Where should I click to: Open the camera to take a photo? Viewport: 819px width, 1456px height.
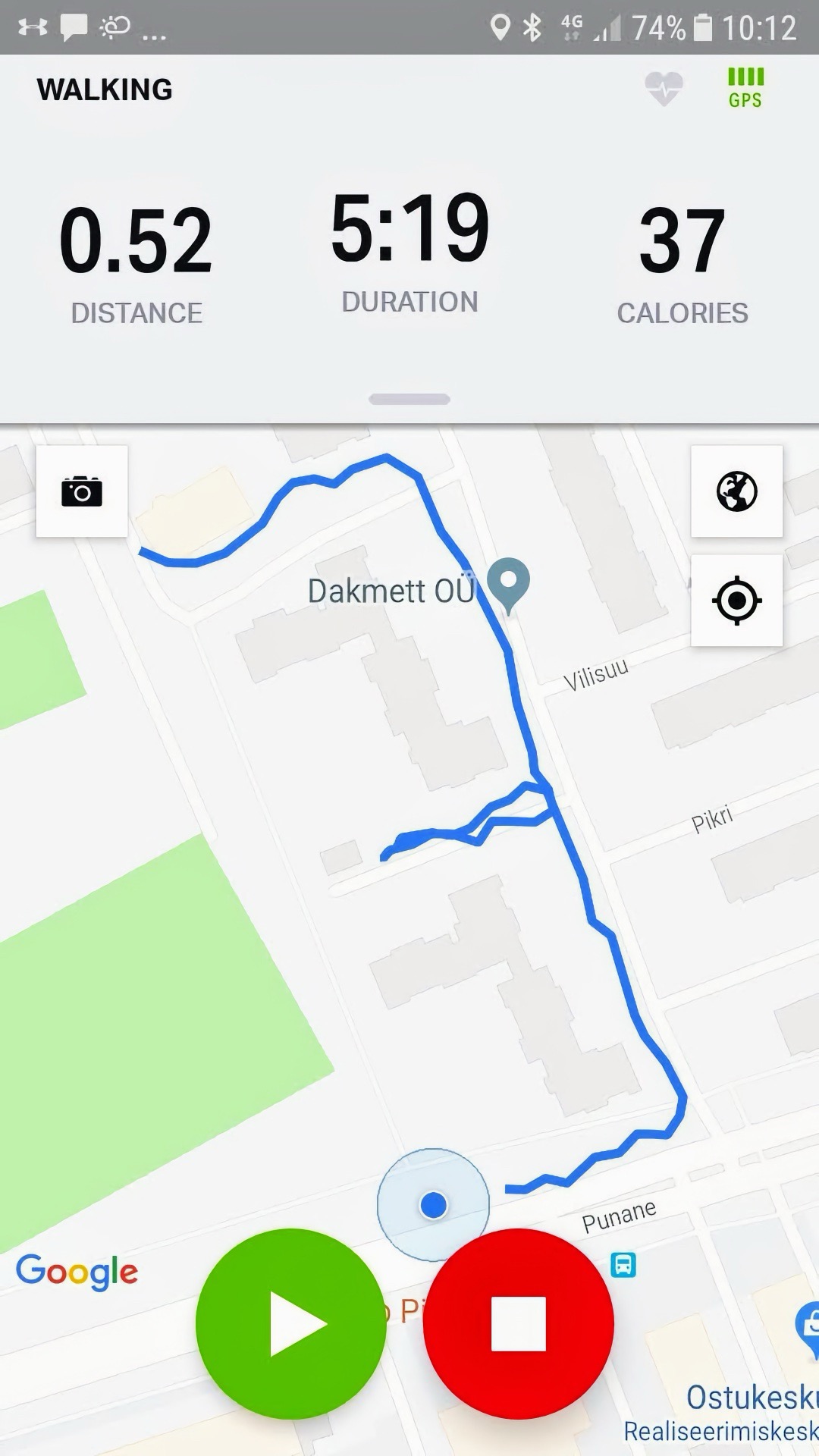click(x=82, y=491)
